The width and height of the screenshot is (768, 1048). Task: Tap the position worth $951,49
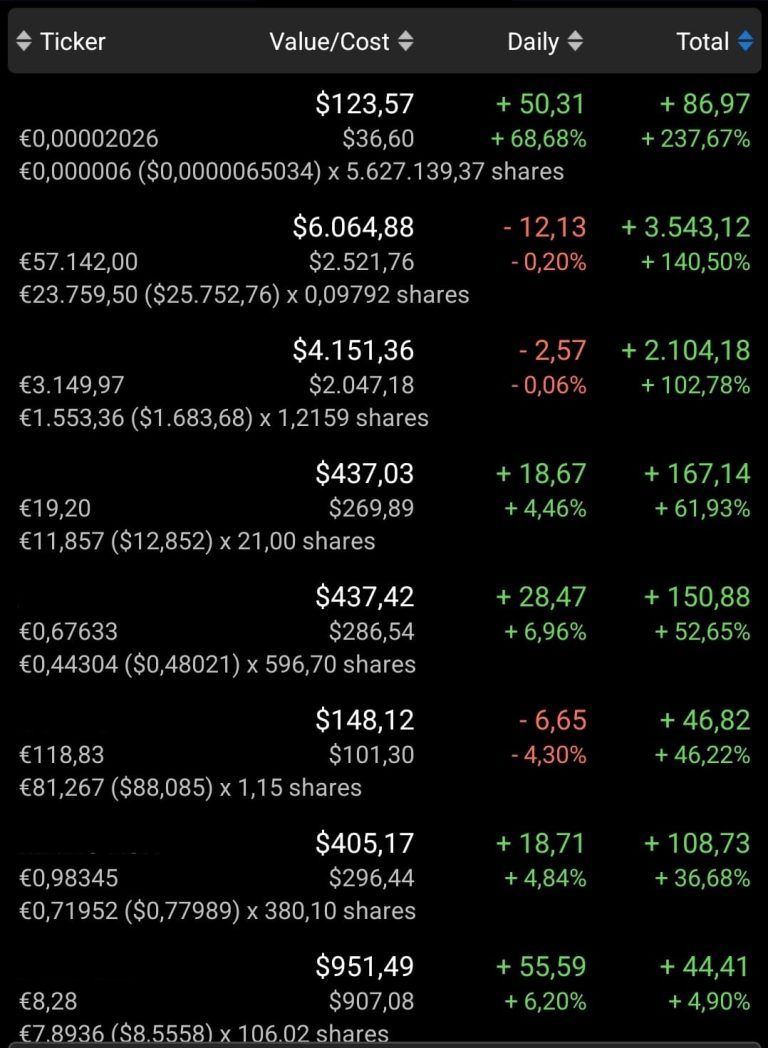coord(384,998)
